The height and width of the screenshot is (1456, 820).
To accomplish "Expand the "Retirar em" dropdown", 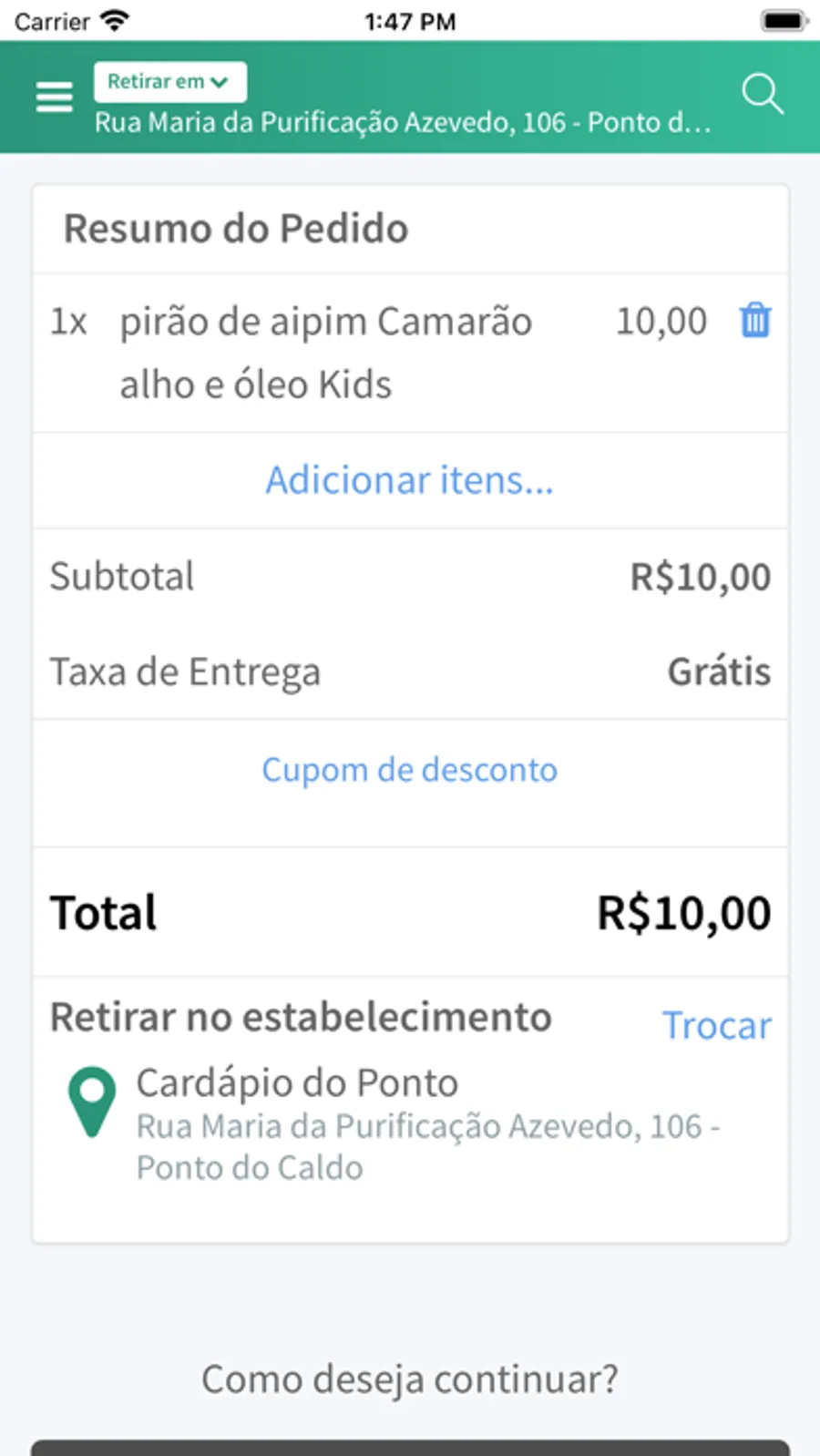I will click(x=169, y=82).
